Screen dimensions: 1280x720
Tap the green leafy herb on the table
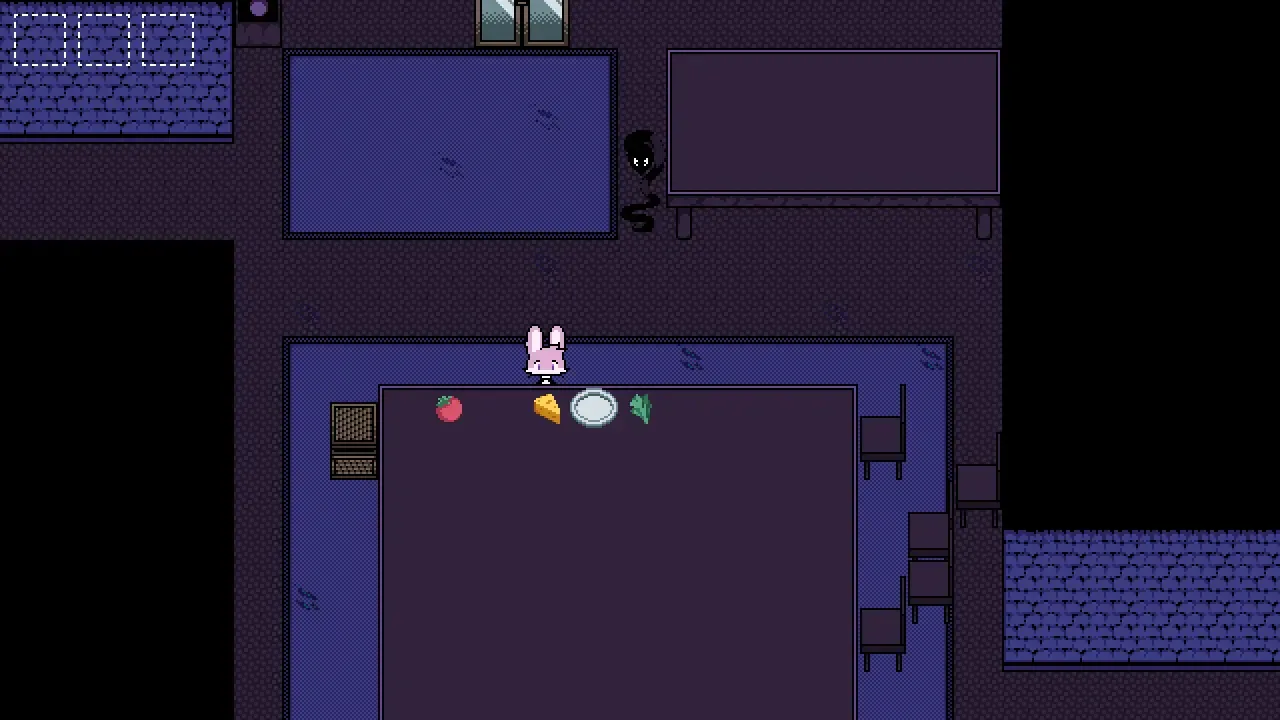641,408
